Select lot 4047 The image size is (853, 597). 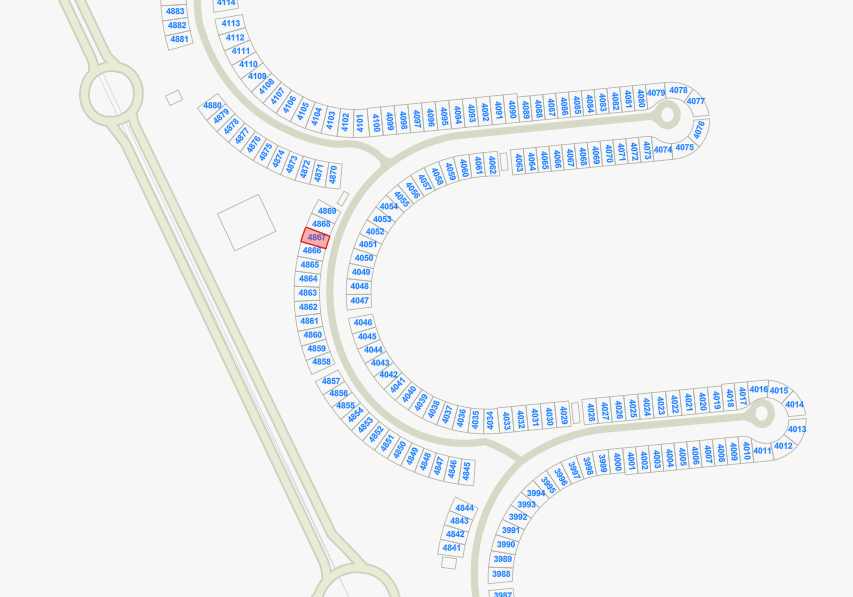point(360,301)
